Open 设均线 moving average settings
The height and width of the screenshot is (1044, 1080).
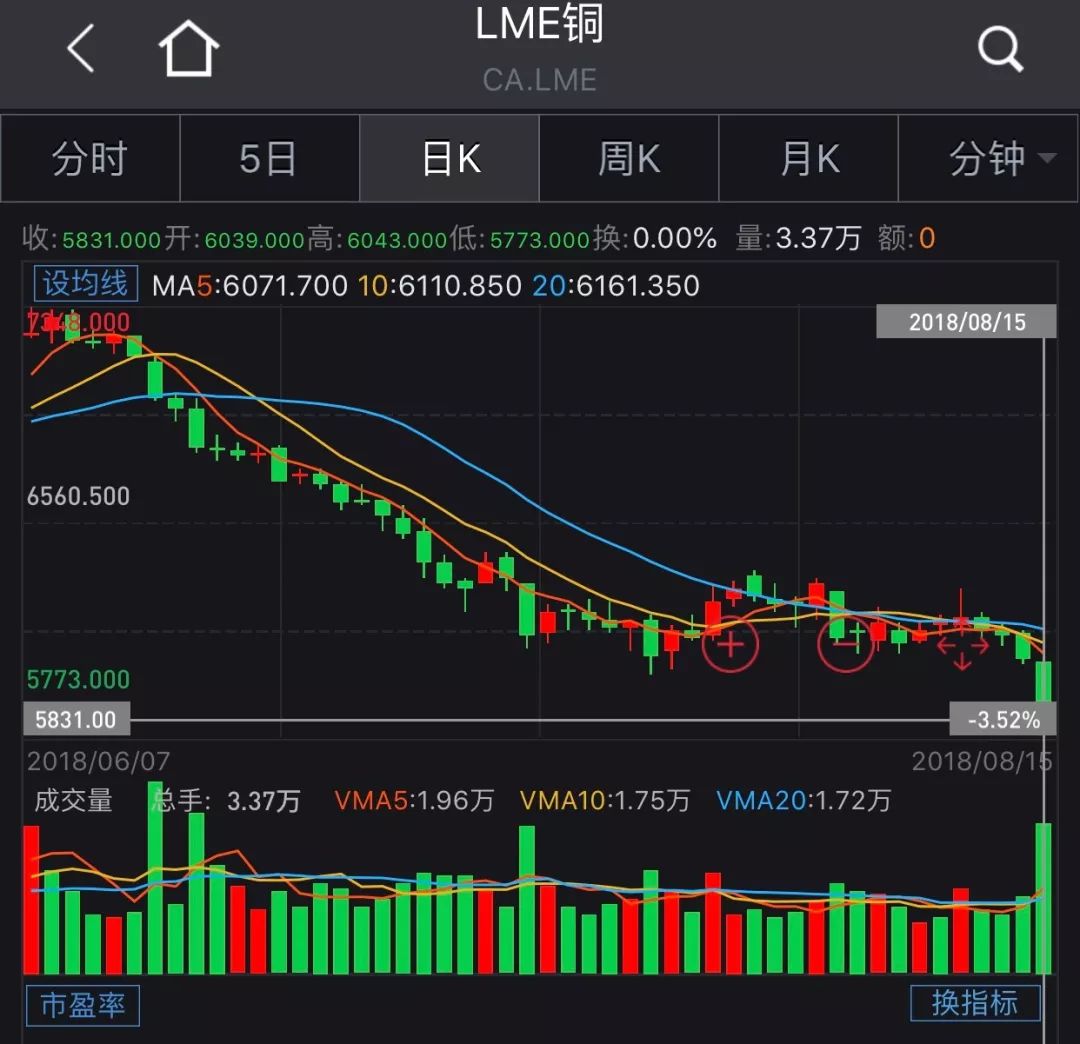point(85,284)
